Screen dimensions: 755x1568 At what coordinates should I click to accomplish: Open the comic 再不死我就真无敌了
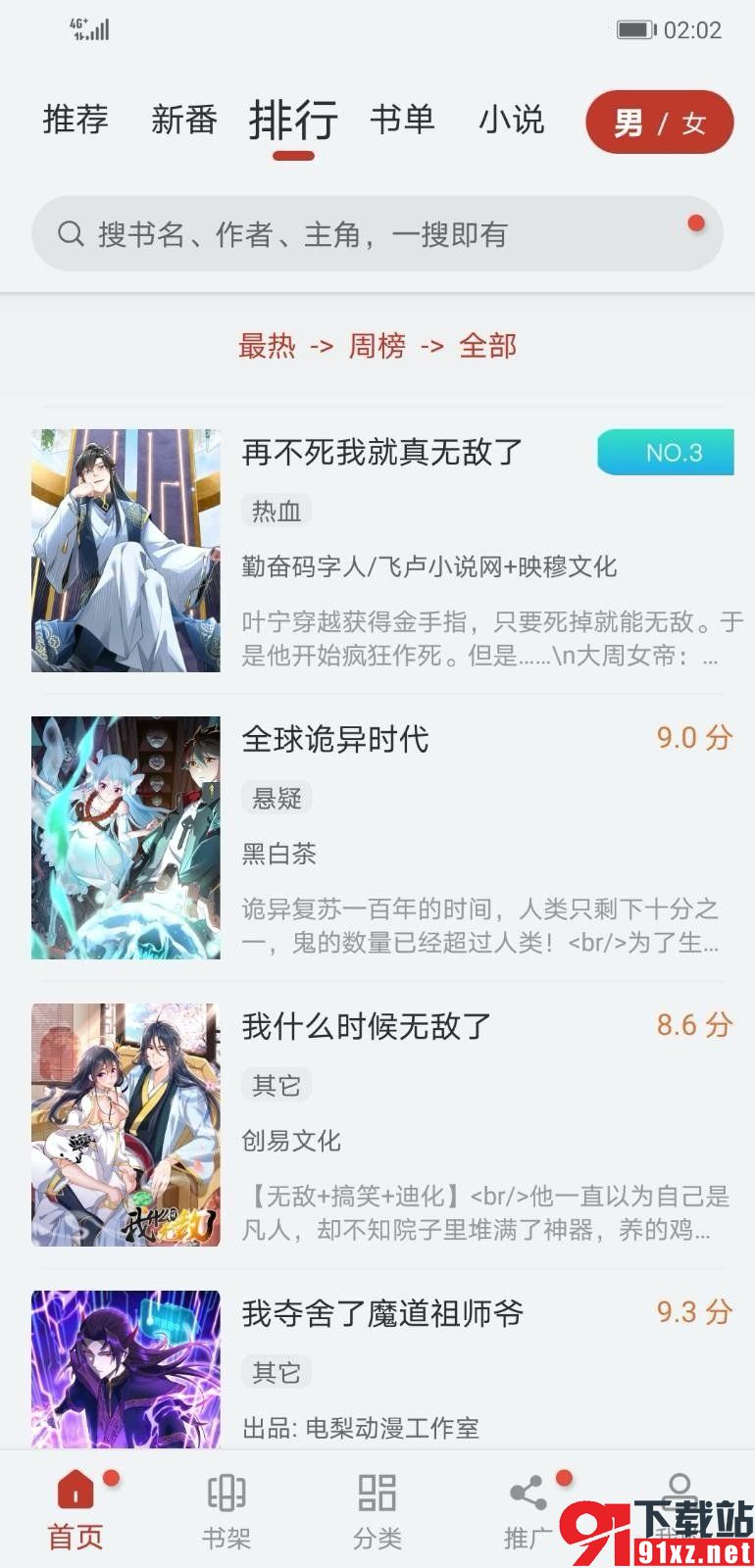(382, 453)
